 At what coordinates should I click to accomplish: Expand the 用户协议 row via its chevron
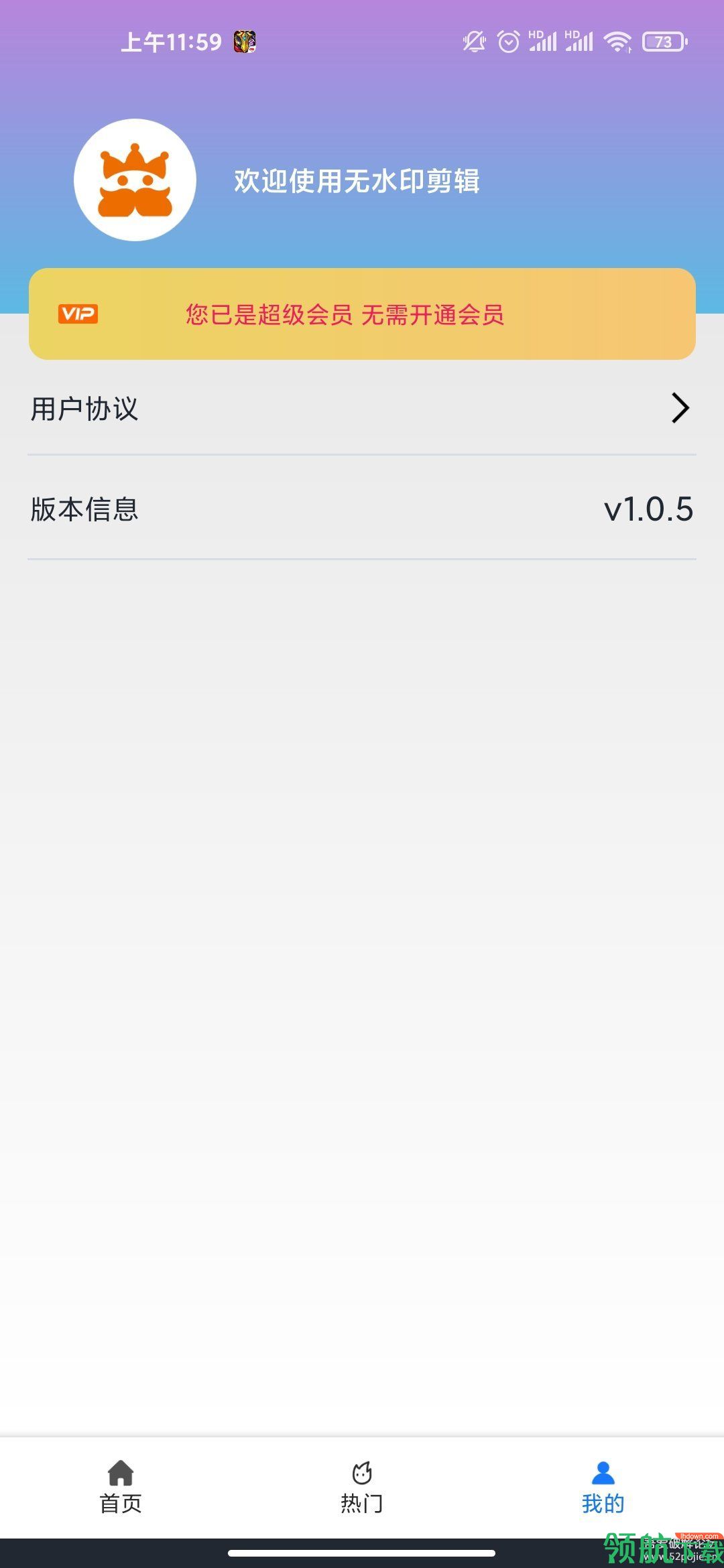pyautogui.click(x=681, y=407)
